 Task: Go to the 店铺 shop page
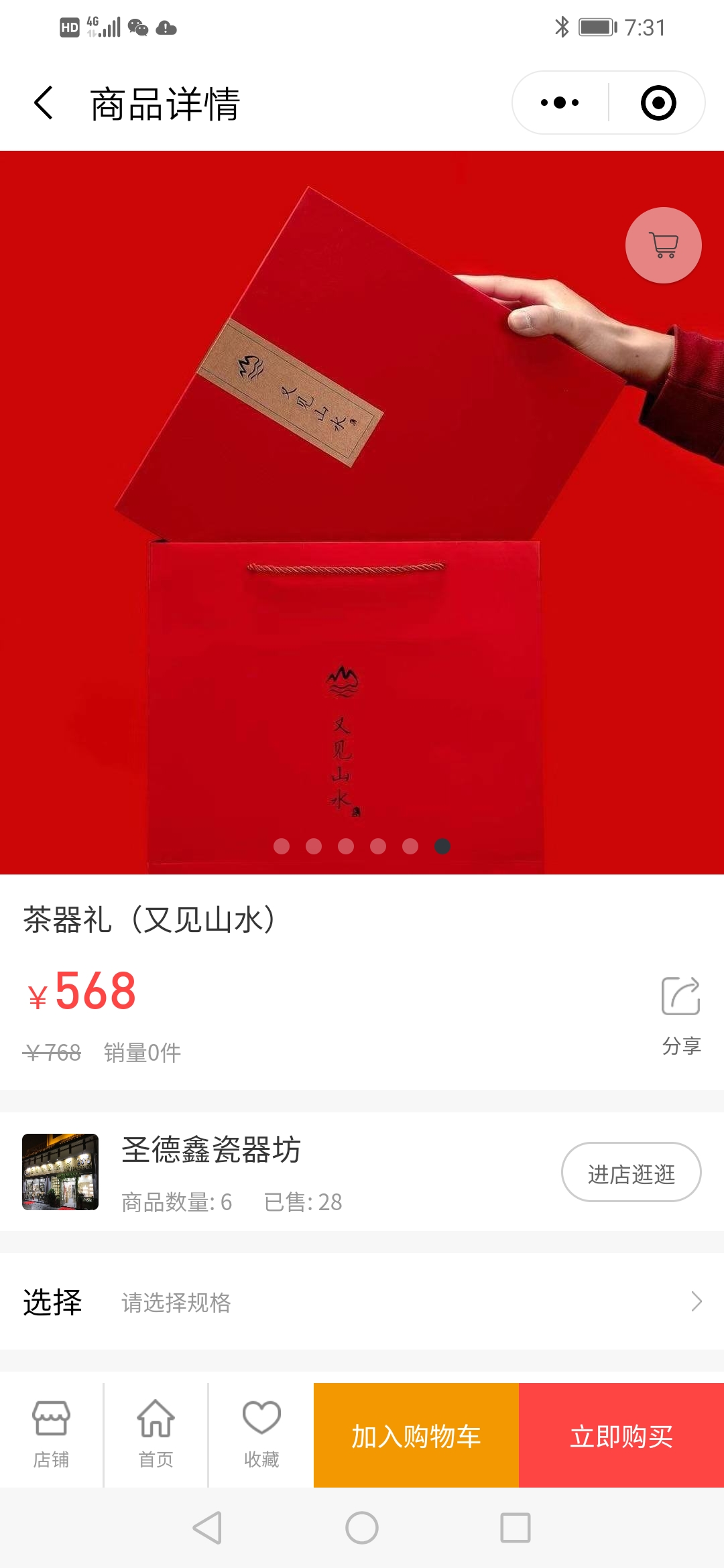52,1434
